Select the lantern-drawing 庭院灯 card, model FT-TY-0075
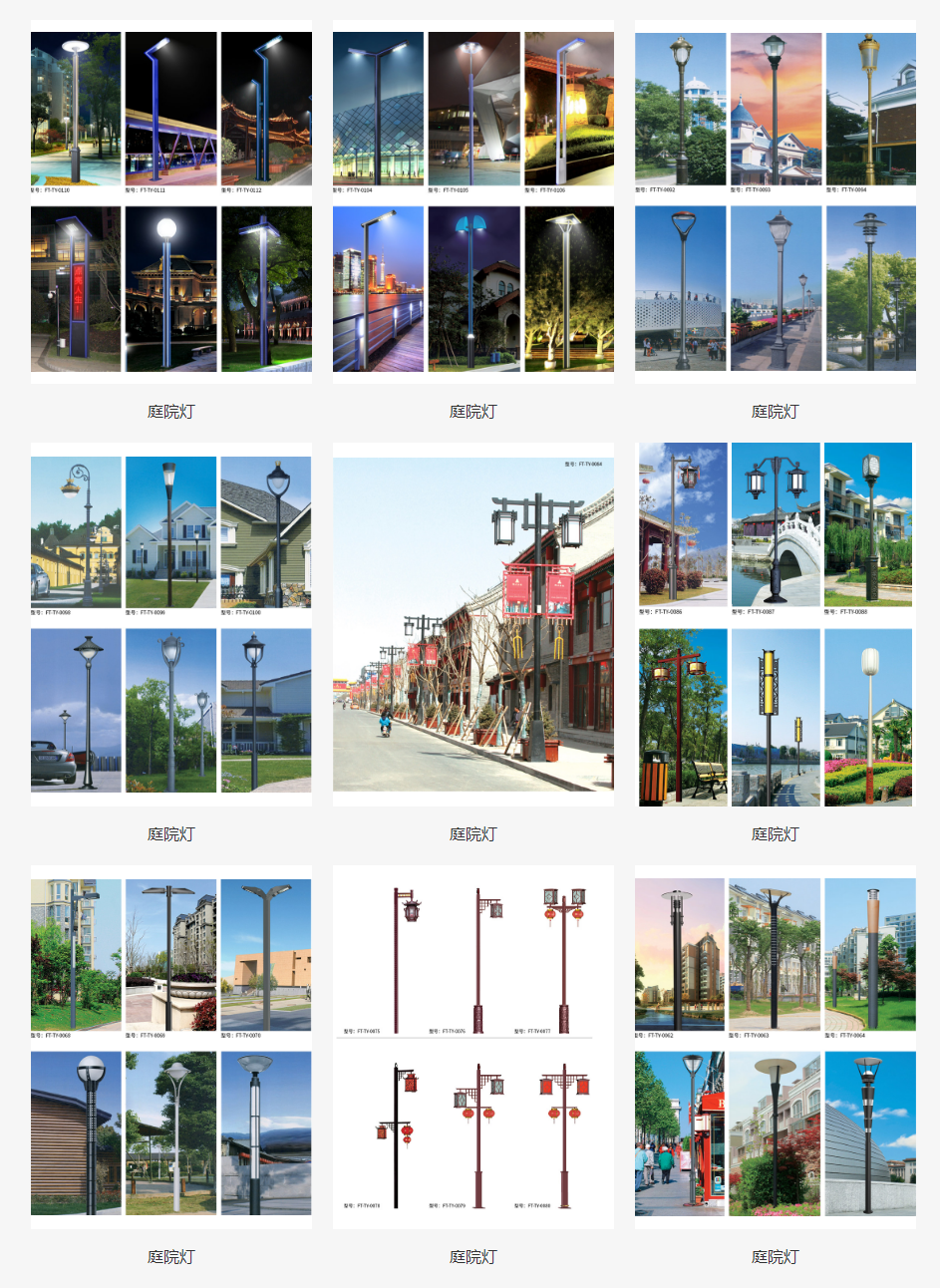Viewport: 940px width, 1288px height. point(472,1048)
